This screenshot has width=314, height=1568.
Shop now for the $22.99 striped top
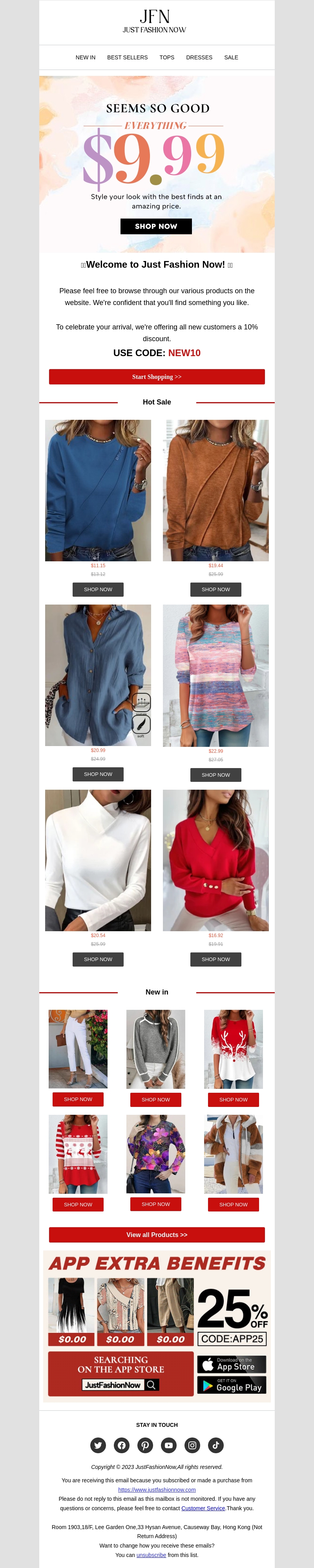click(215, 775)
